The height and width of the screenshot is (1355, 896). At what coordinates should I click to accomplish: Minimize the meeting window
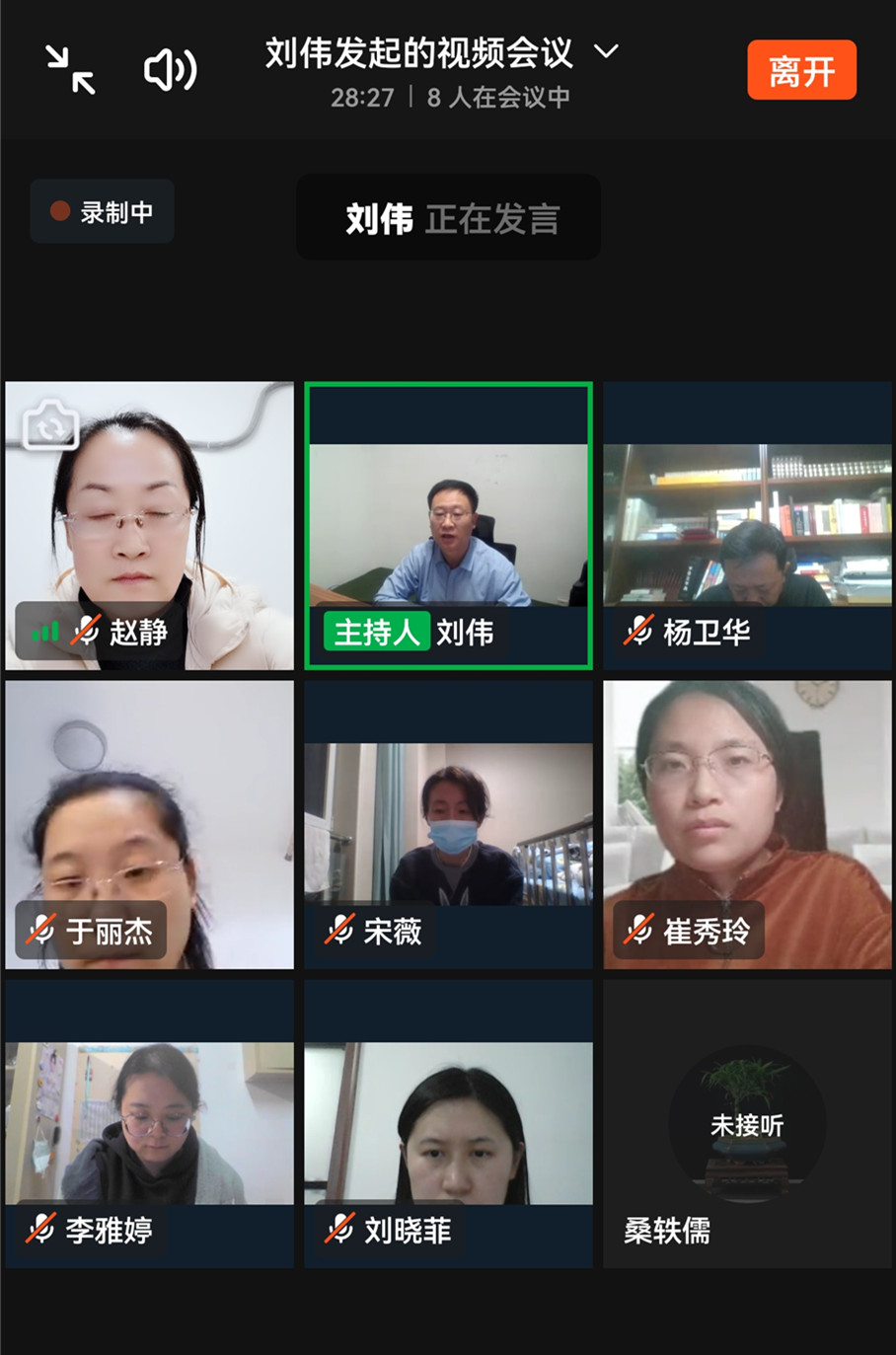click(x=70, y=70)
